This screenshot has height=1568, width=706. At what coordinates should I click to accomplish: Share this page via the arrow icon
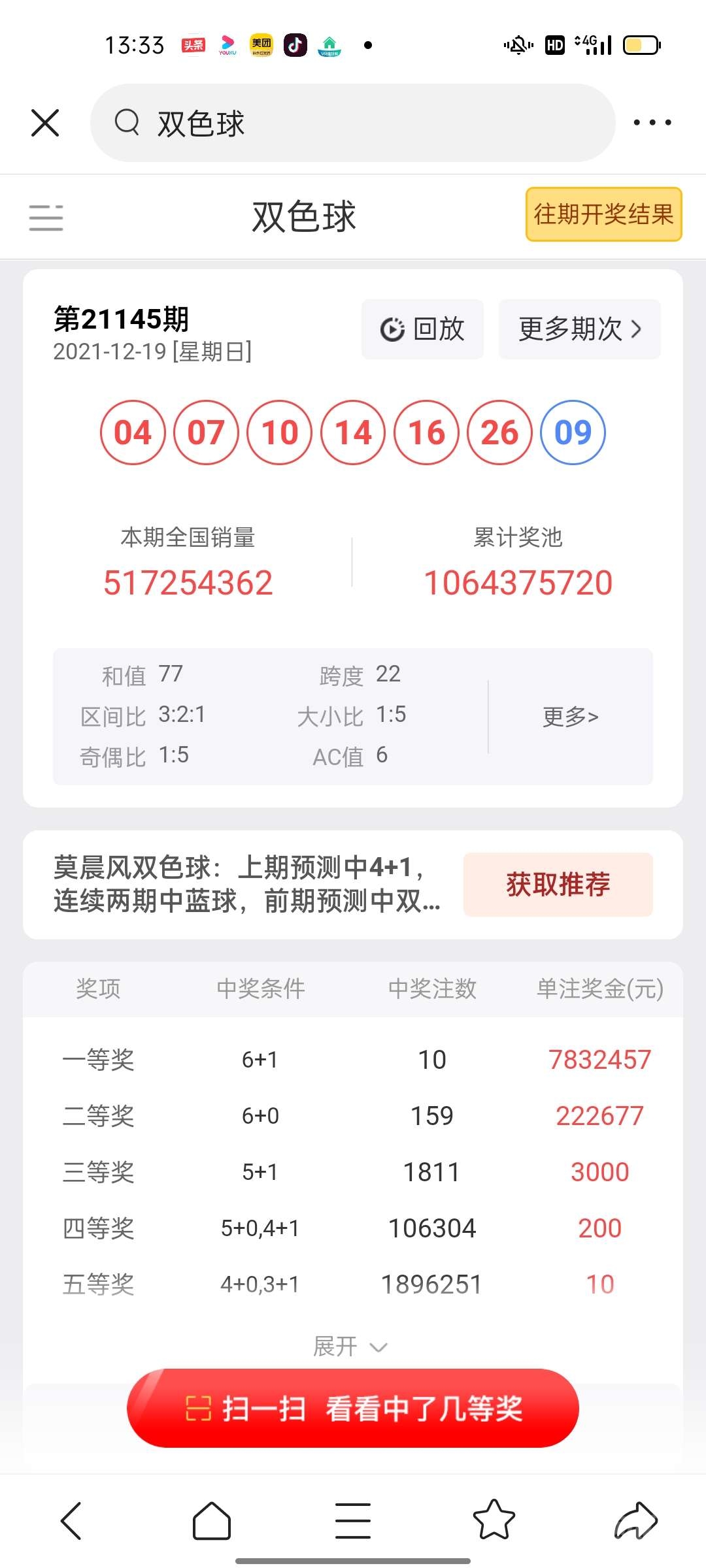pos(635,1521)
